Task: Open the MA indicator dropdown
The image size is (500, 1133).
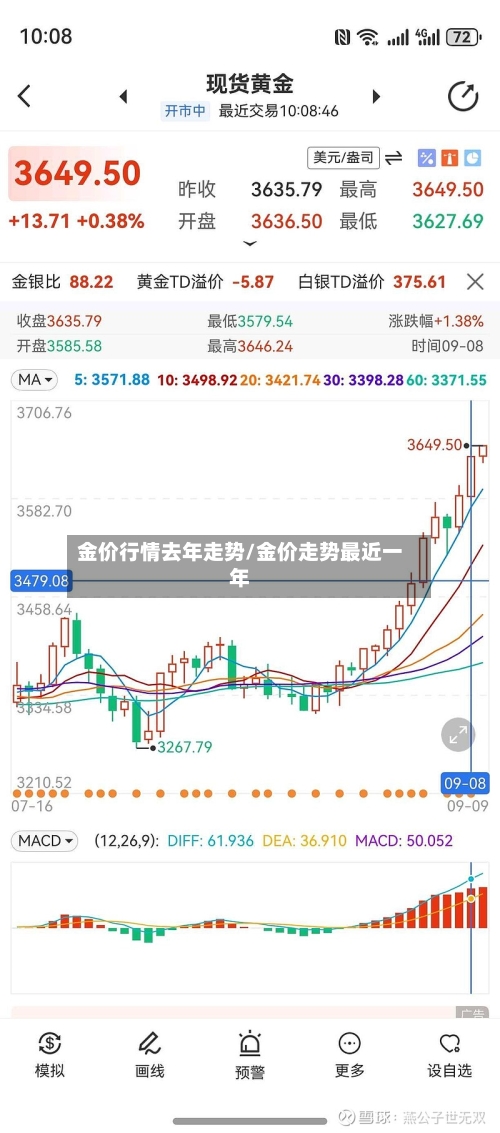Action: 34,379
